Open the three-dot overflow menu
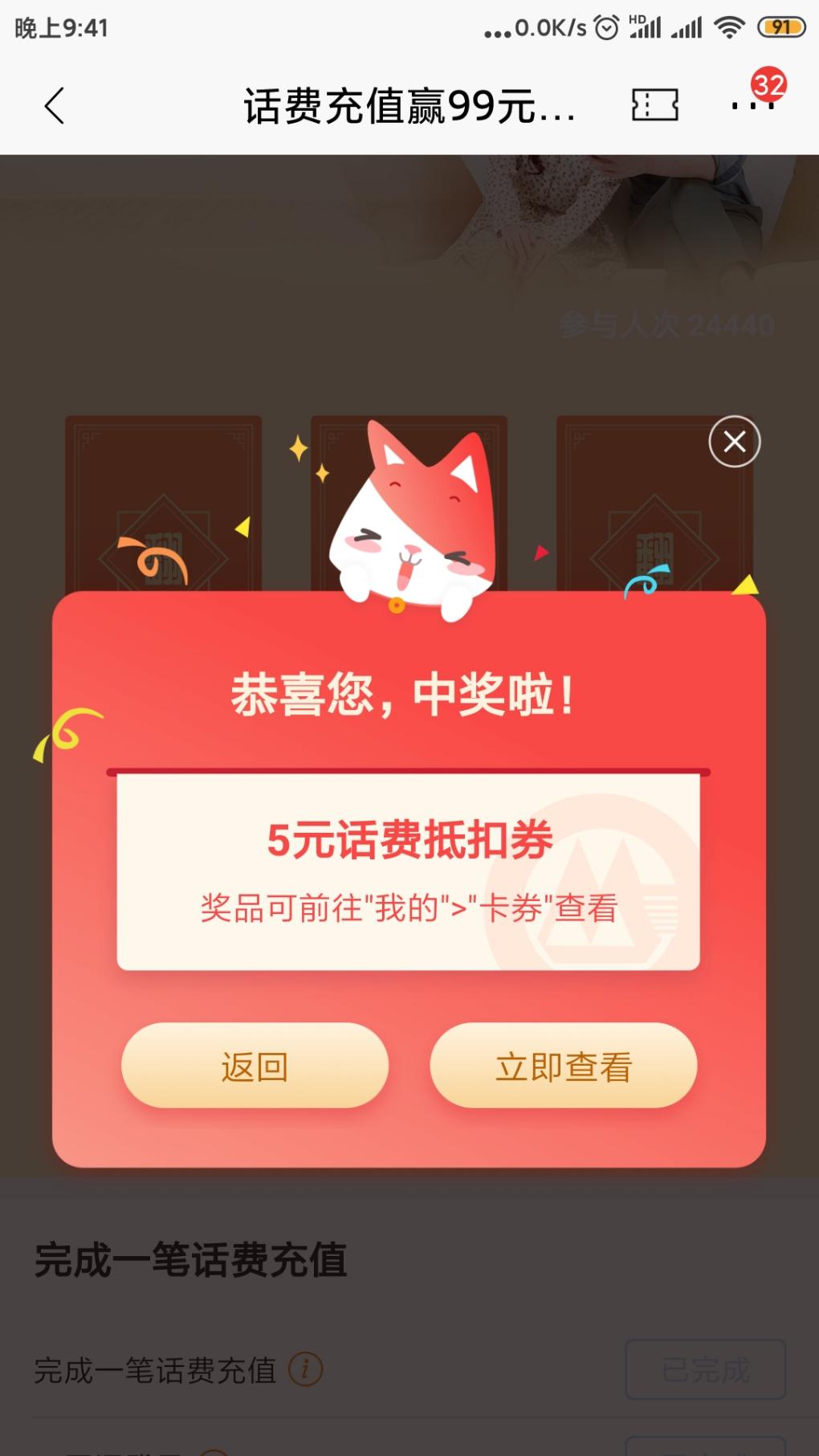This screenshot has height=1456, width=819. tap(752, 104)
